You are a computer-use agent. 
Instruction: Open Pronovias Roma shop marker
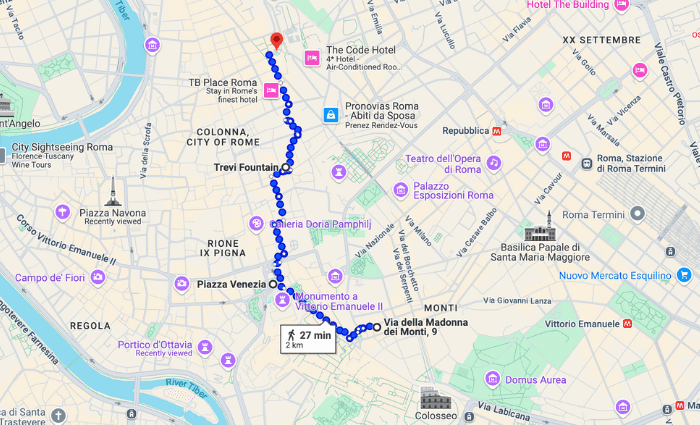pyautogui.click(x=330, y=115)
